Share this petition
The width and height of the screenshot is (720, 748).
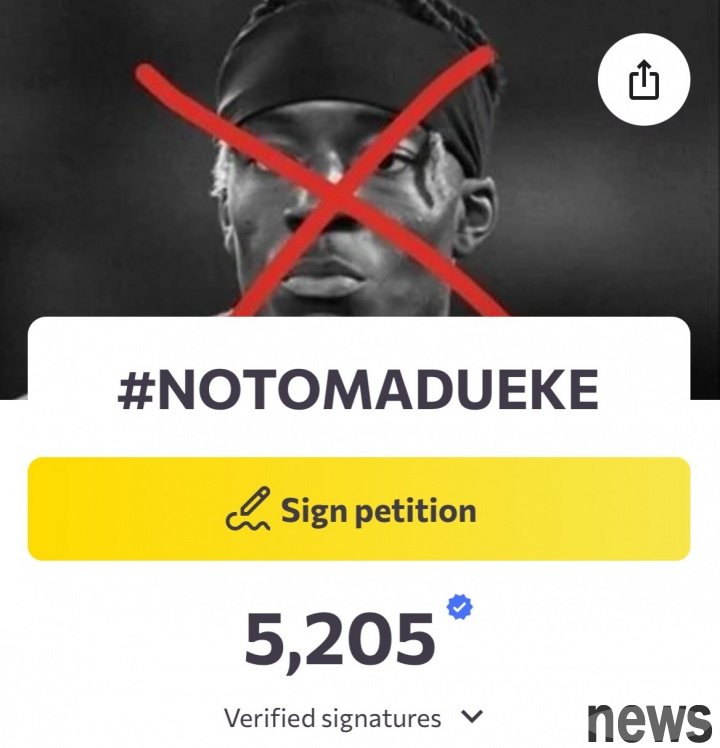pyautogui.click(x=644, y=78)
